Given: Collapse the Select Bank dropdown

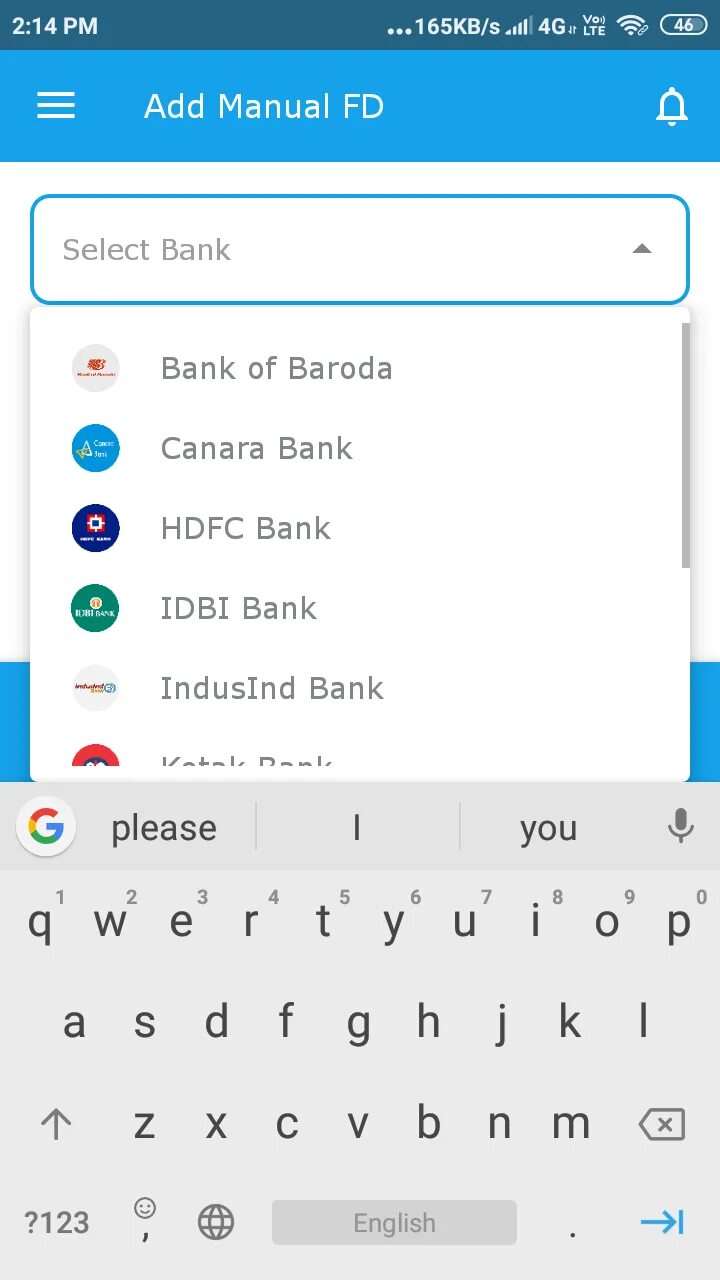Looking at the screenshot, I should click(642, 249).
